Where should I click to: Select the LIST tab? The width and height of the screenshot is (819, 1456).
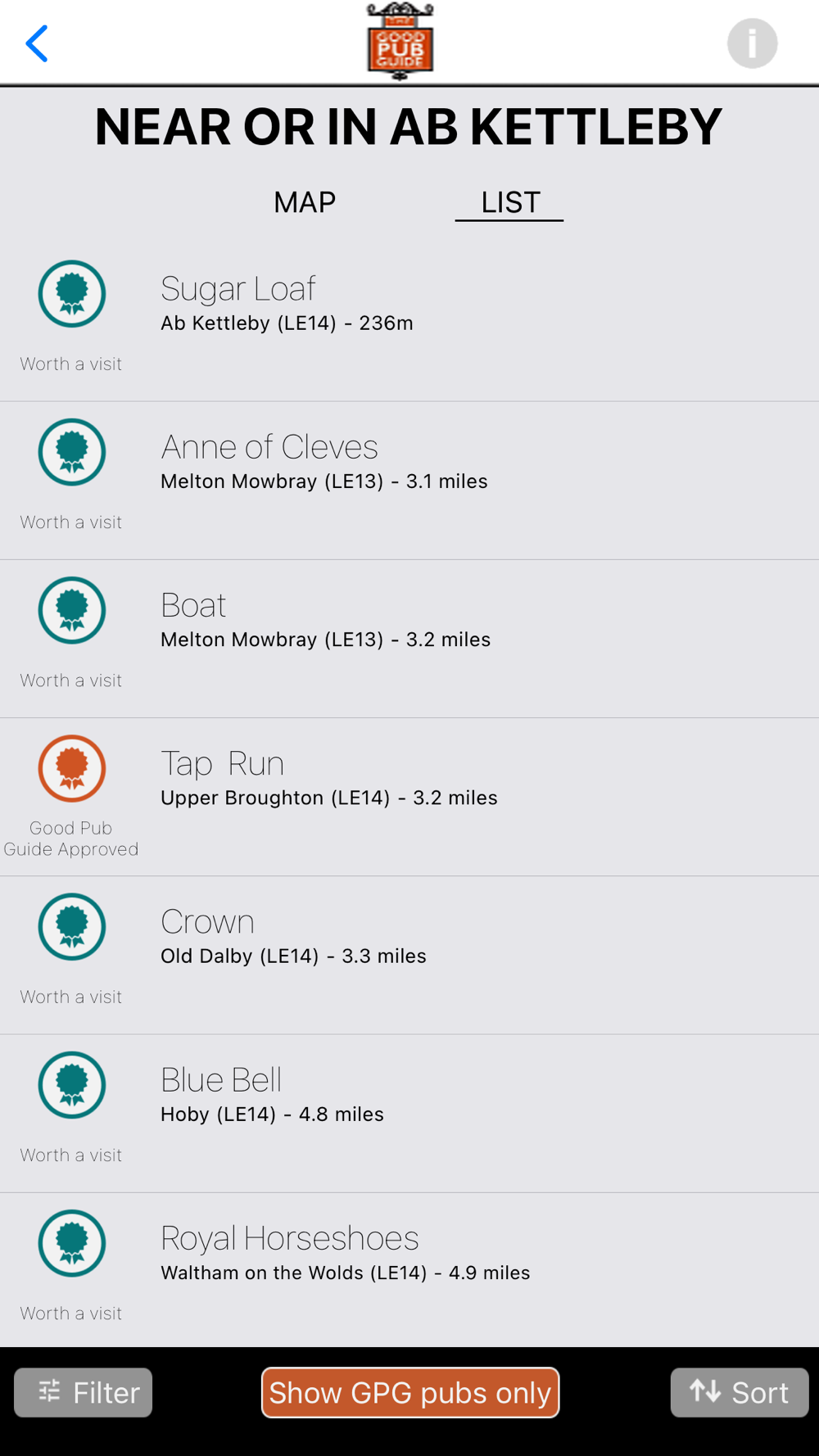(x=509, y=202)
